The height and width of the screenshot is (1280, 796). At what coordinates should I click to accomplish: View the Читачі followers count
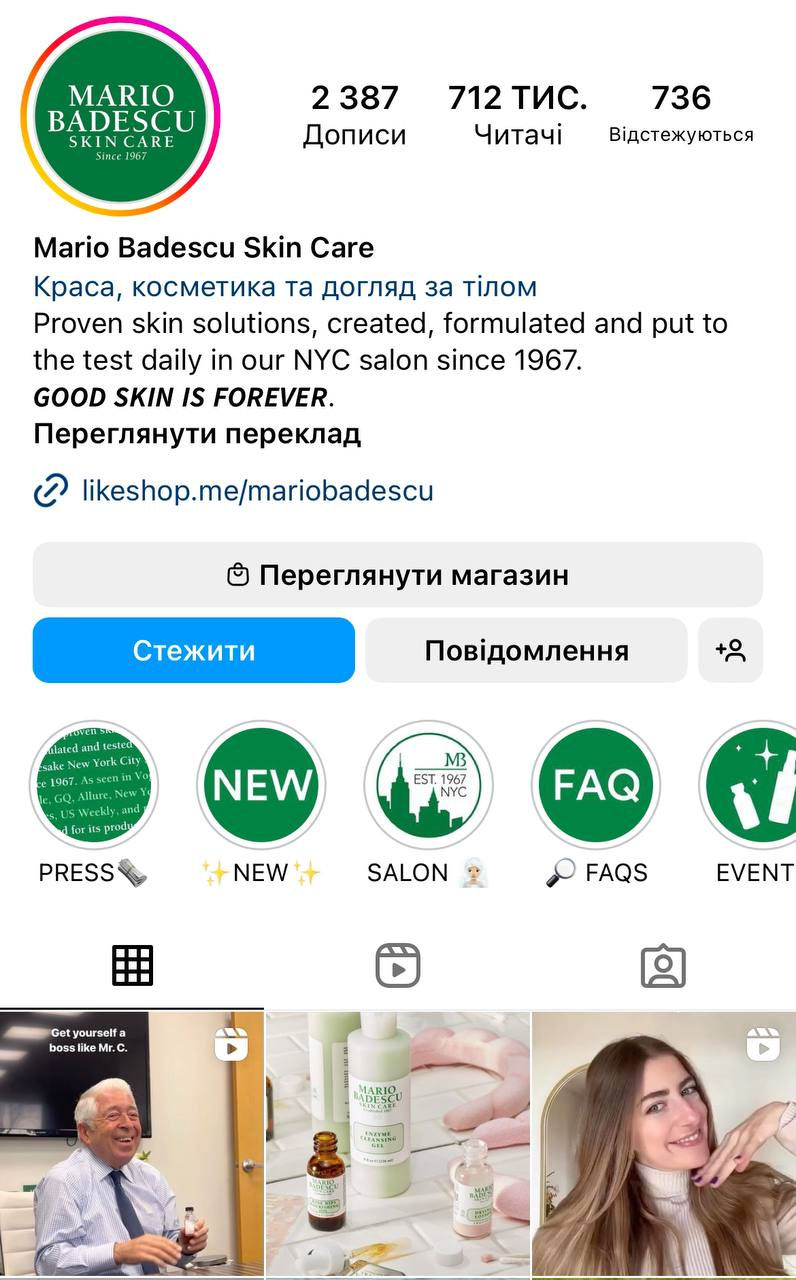coord(515,112)
